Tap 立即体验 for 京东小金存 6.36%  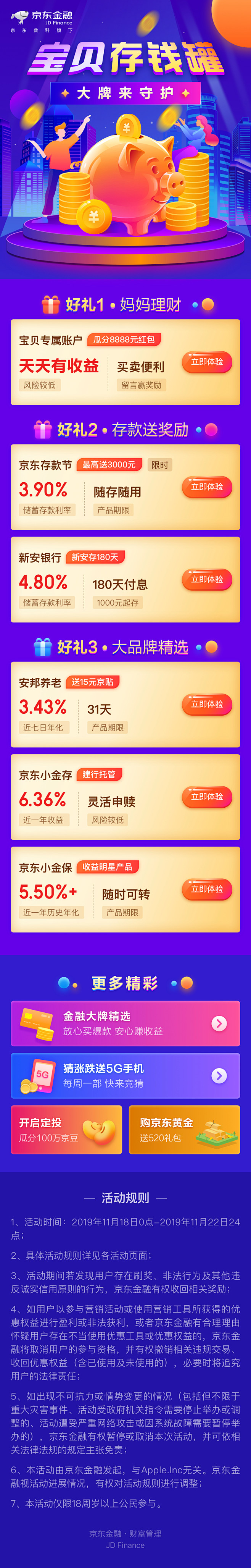click(x=207, y=797)
